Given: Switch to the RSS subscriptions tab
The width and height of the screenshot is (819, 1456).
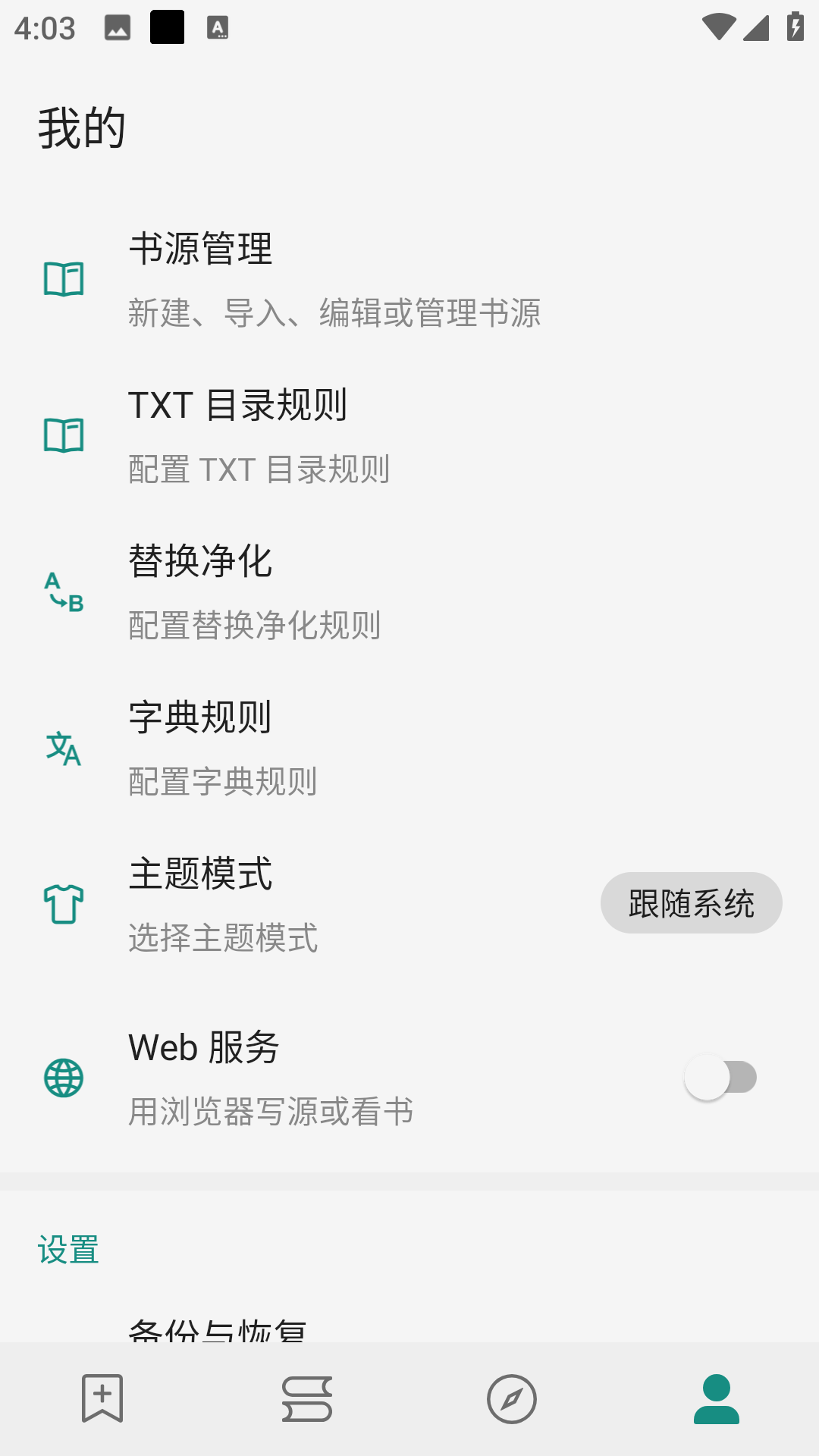Looking at the screenshot, I should coord(307,1398).
